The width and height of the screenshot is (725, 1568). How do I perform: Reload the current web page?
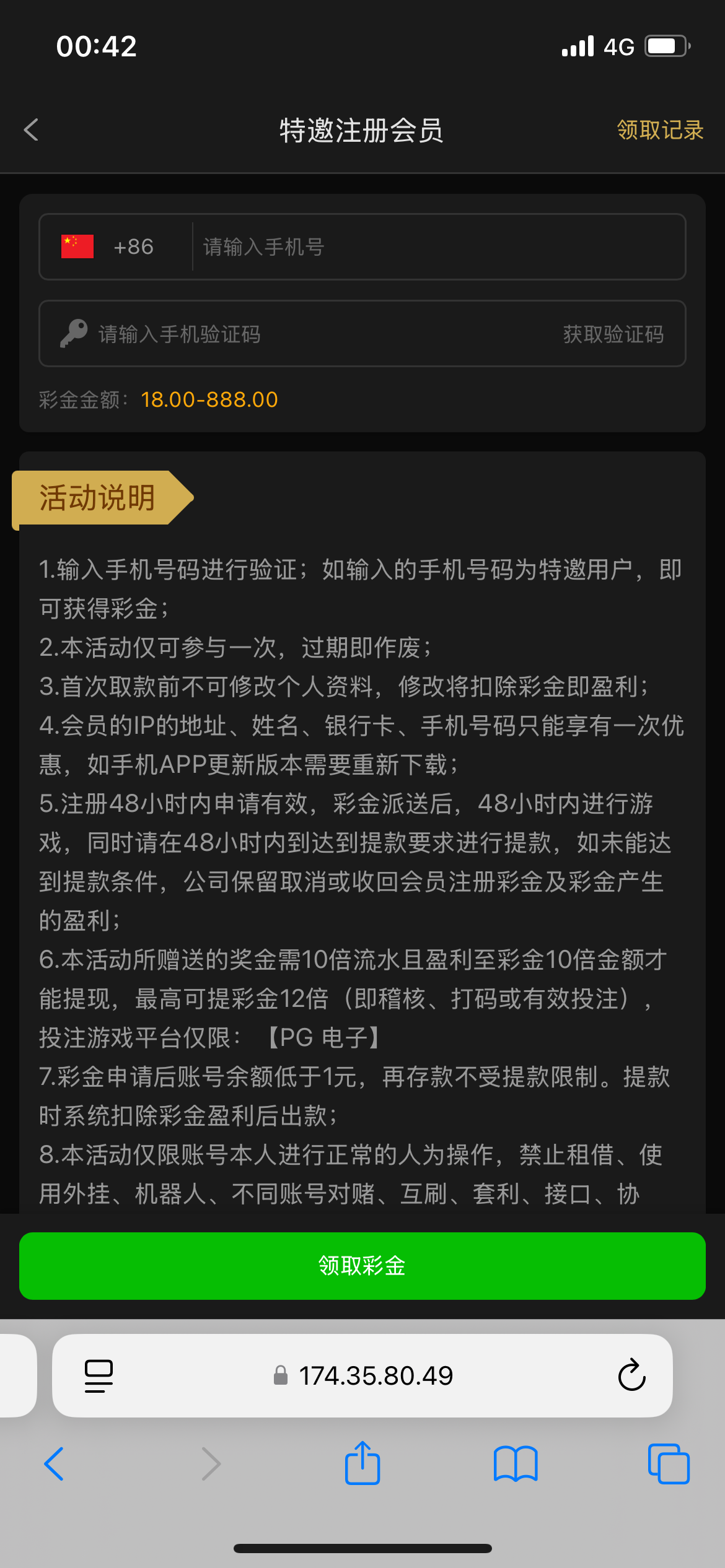(x=631, y=1376)
